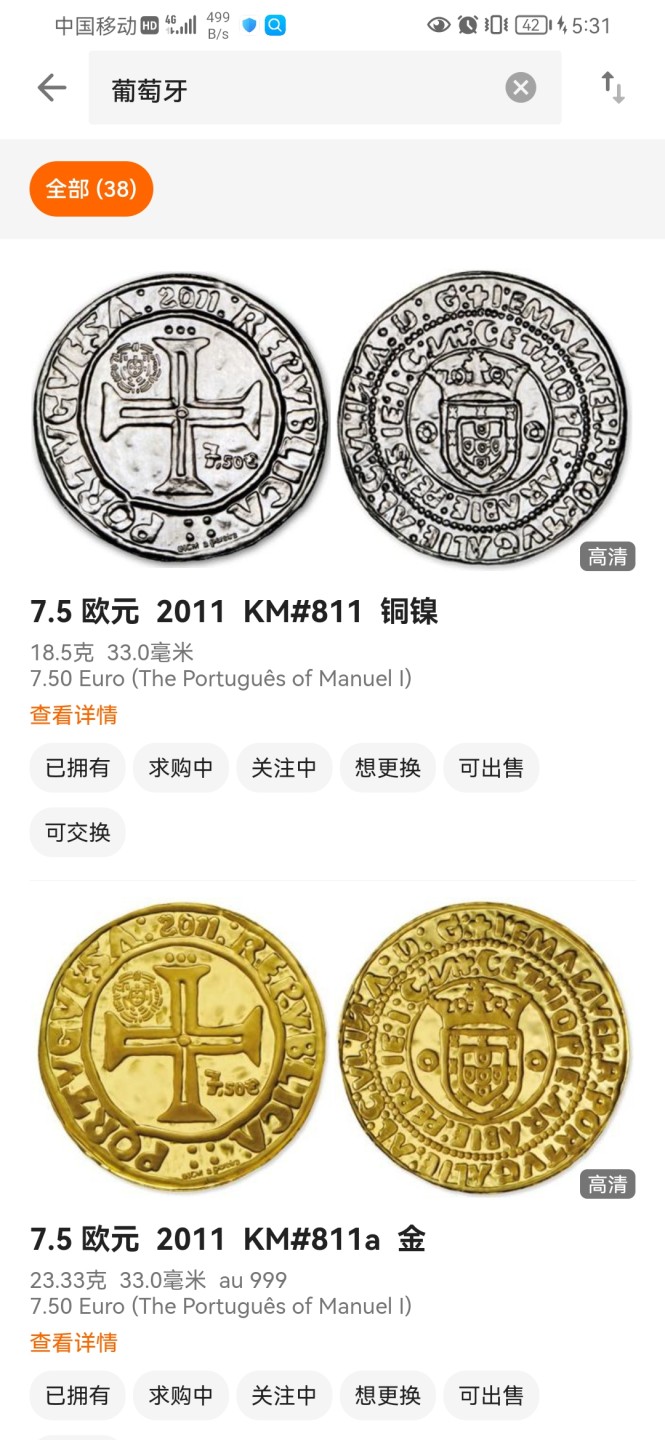Set KM#811a 金 coin to 关注中
Screen dimensions: 665x1440
click(284, 1395)
